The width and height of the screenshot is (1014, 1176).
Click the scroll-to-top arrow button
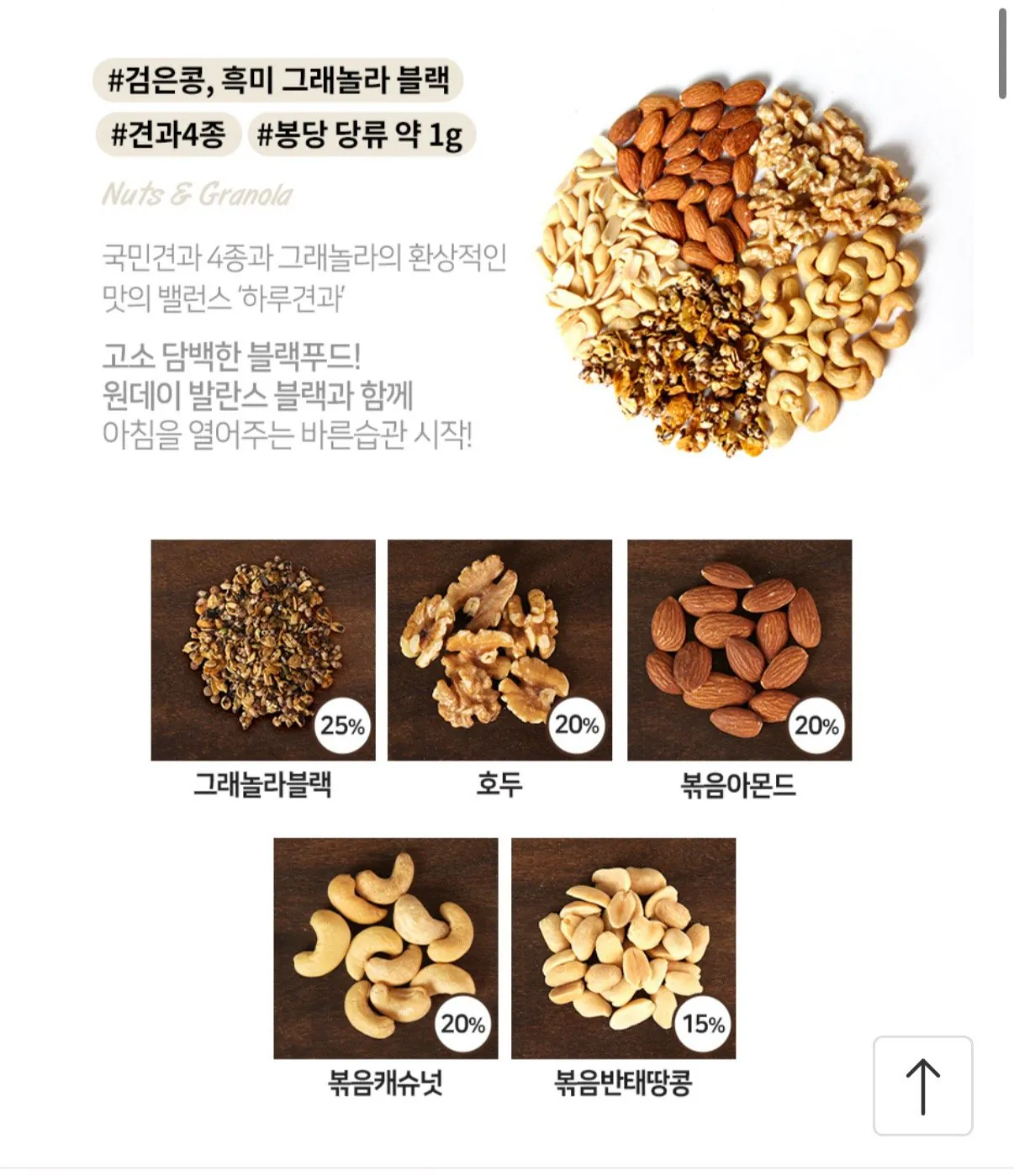(x=925, y=1084)
